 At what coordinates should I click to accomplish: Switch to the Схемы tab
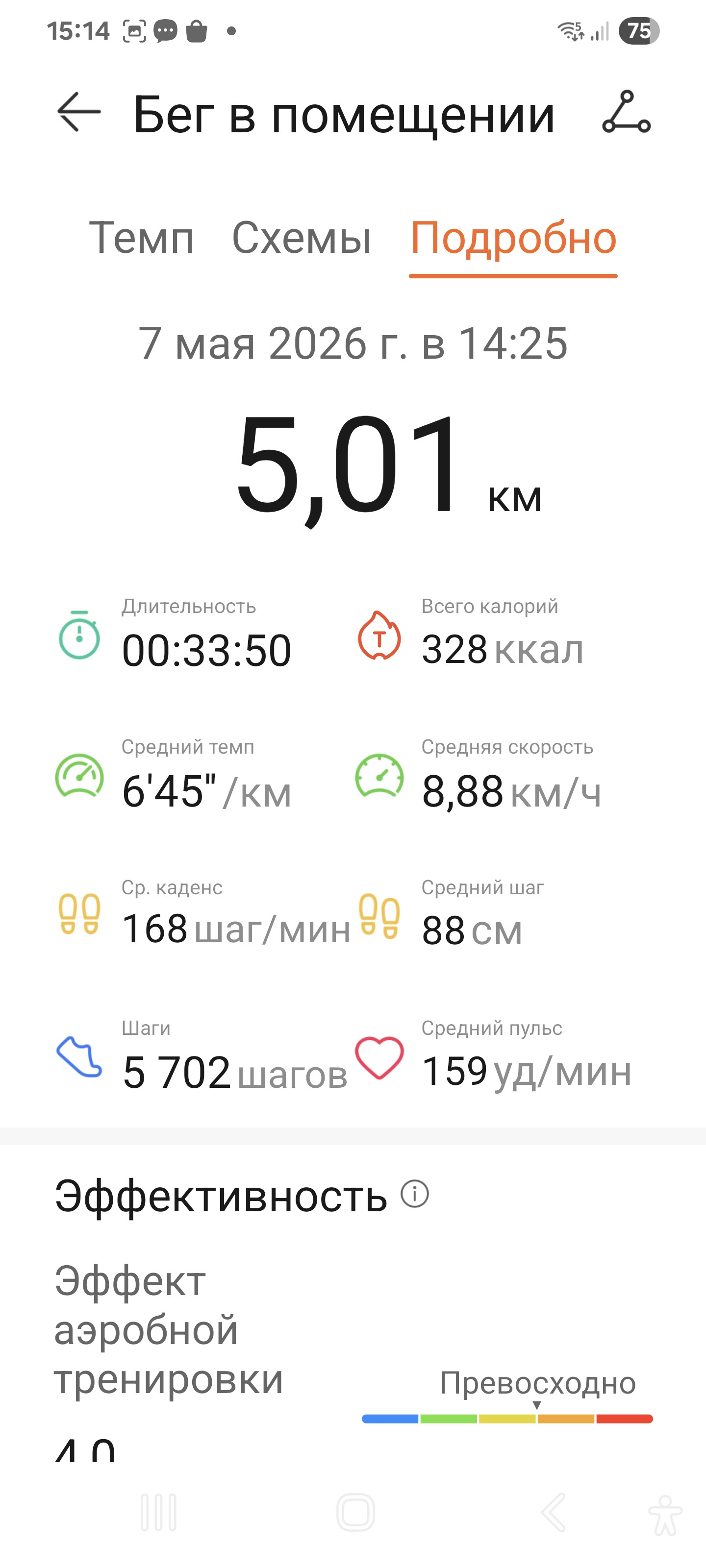click(x=302, y=237)
